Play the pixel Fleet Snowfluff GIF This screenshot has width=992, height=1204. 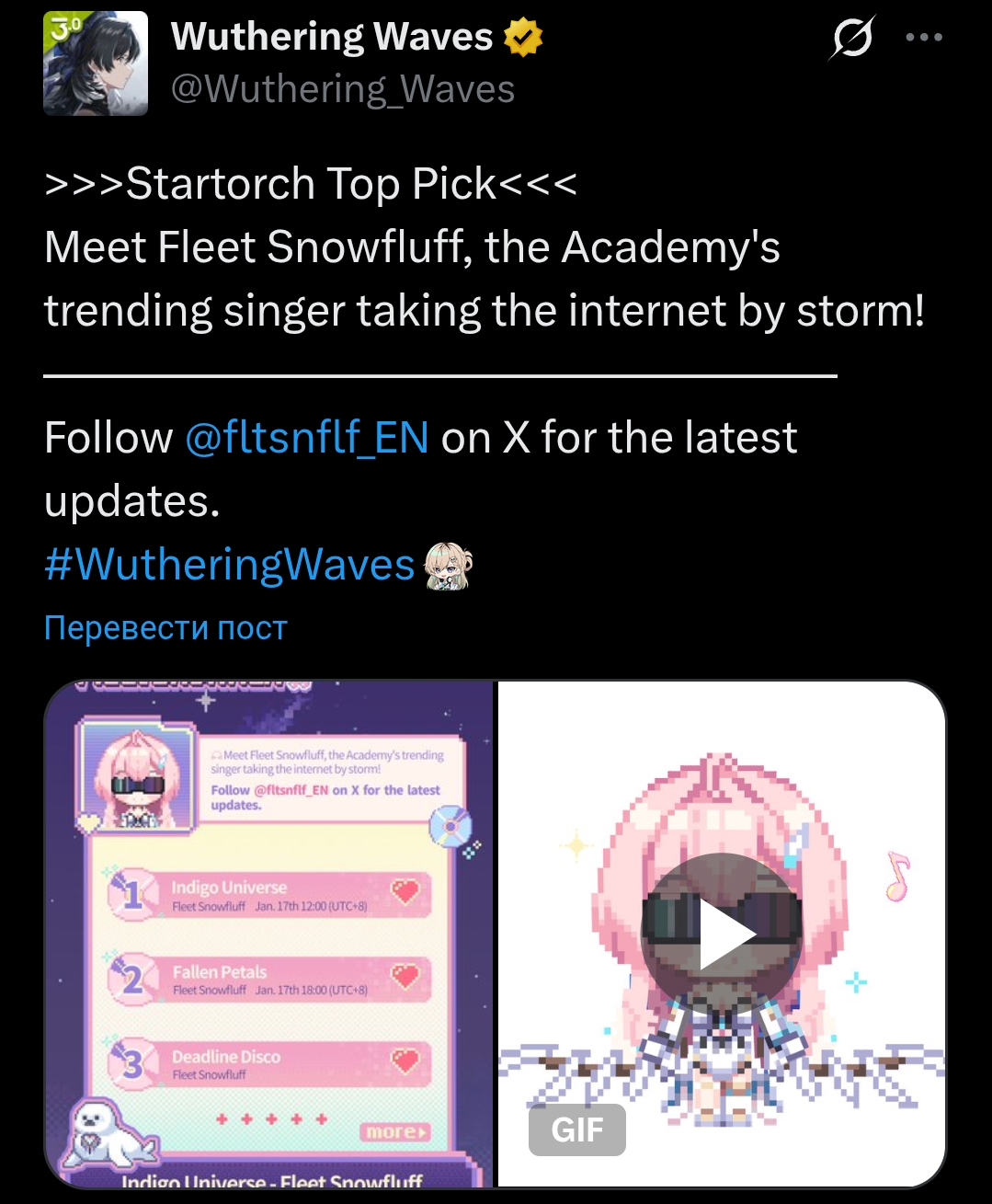click(722, 934)
